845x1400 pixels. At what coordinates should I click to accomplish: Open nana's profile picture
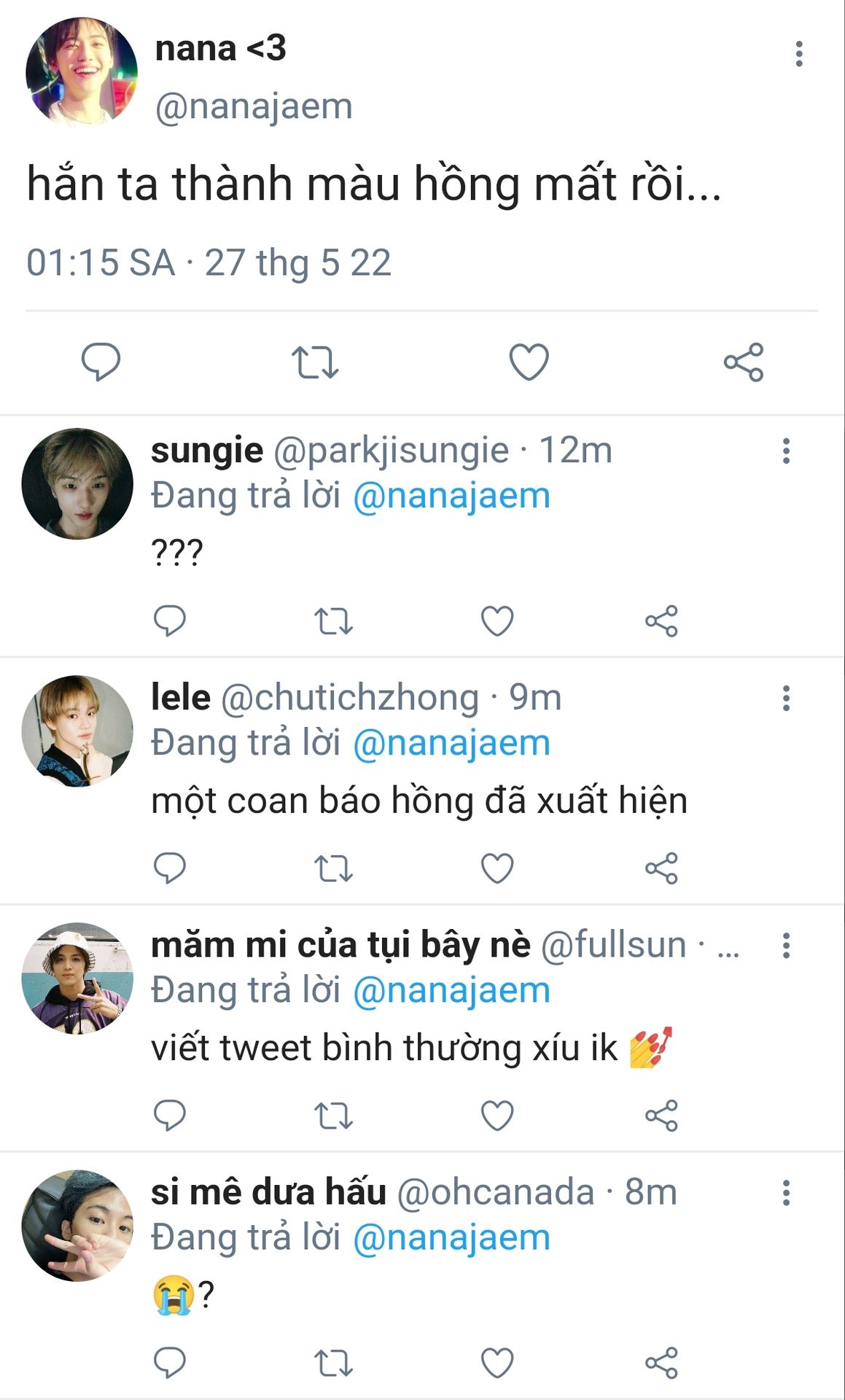81,73
